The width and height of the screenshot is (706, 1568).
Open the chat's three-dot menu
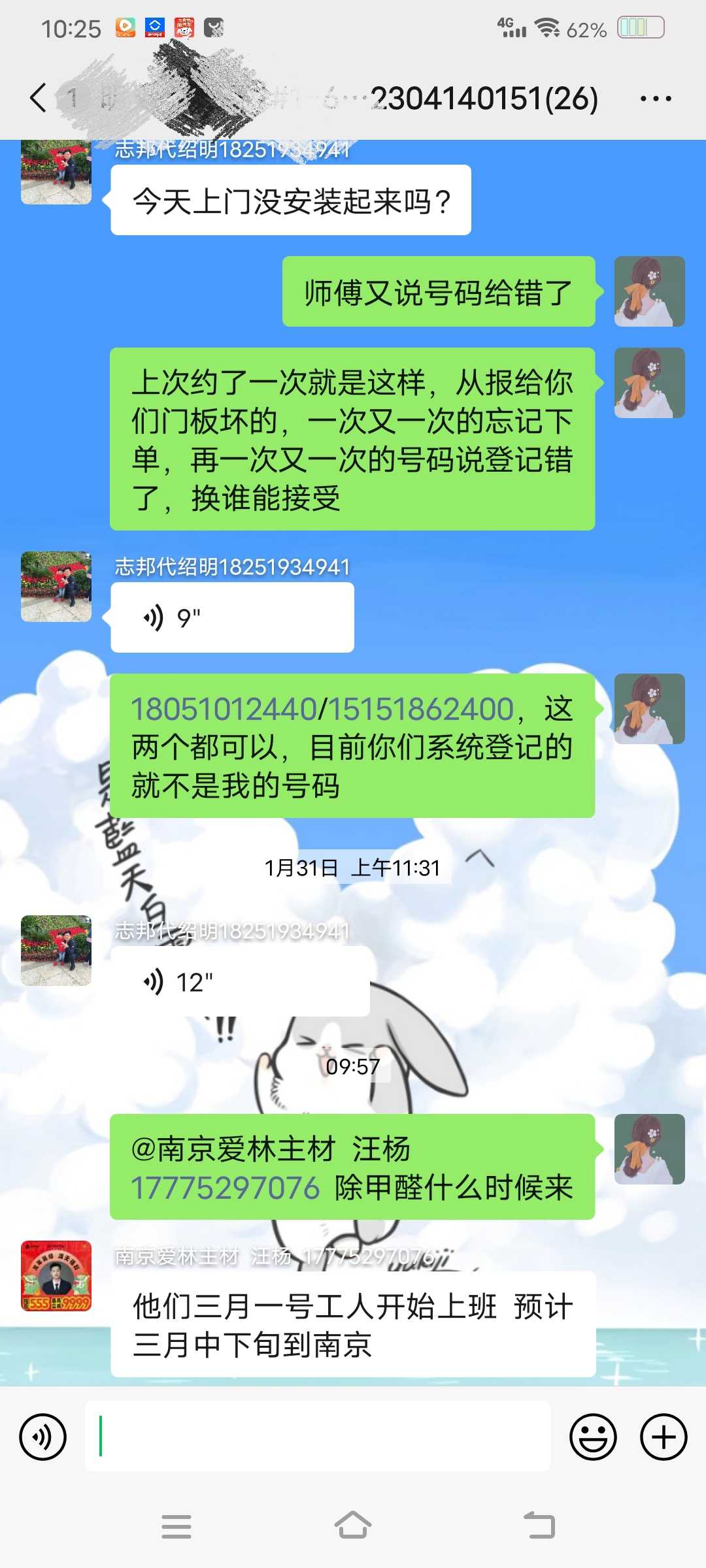655,99
